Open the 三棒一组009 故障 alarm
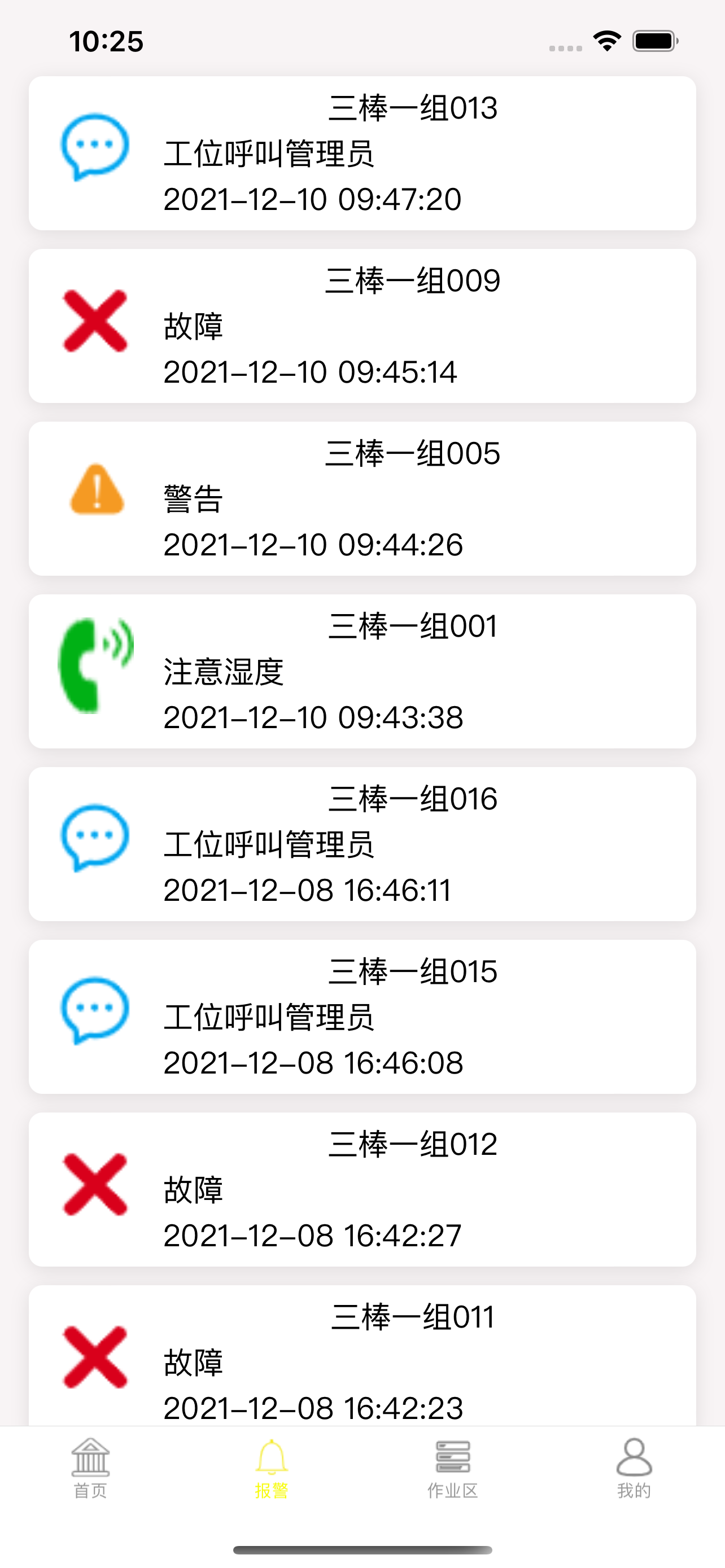The height and width of the screenshot is (1568, 725). point(362,326)
